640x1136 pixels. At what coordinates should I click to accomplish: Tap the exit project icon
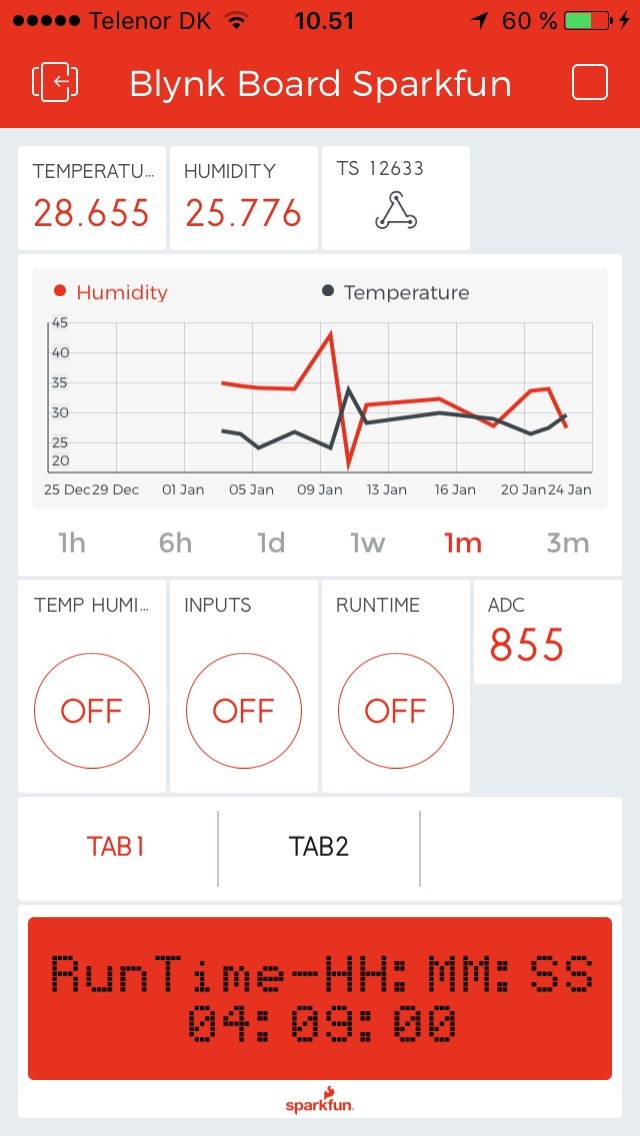tap(55, 83)
